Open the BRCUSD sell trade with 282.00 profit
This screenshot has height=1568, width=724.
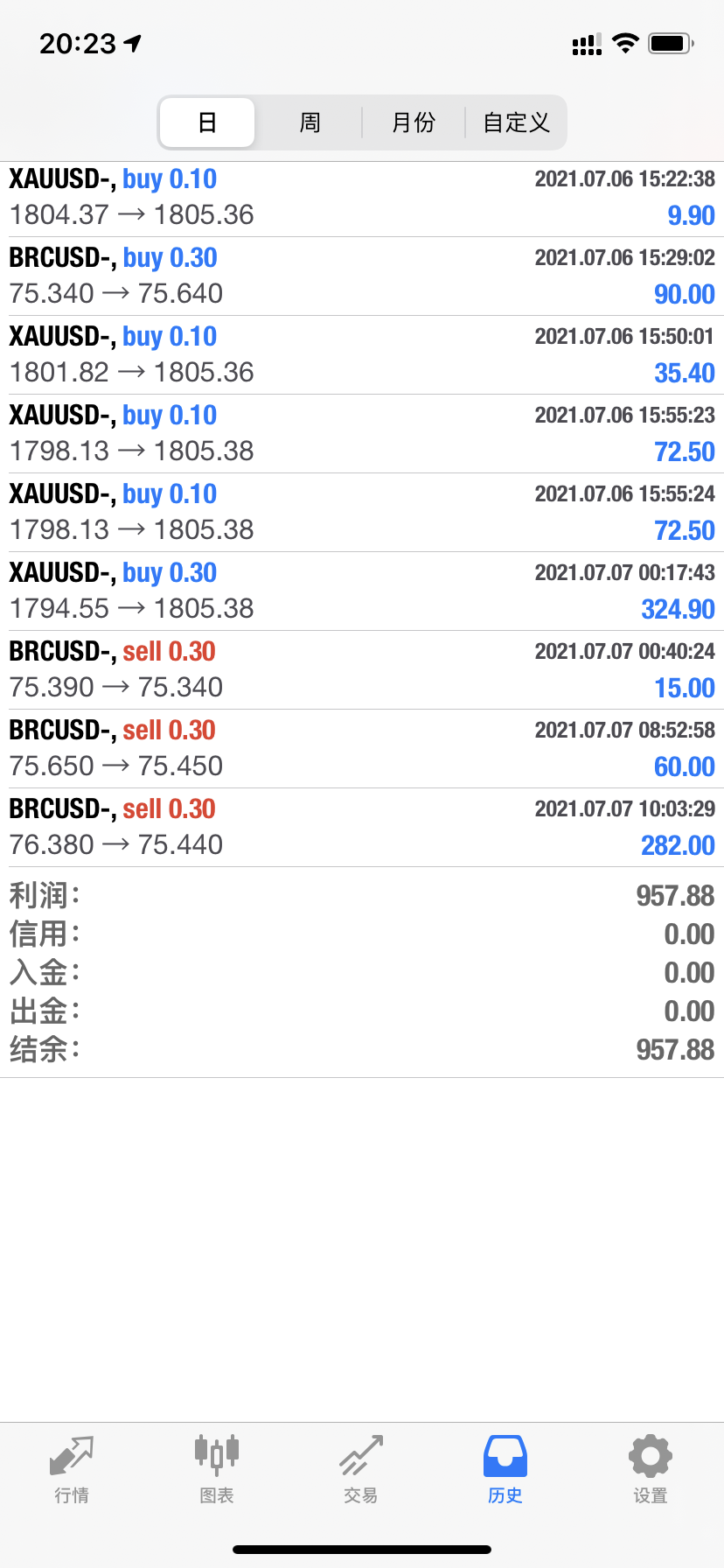pyautogui.click(x=362, y=828)
